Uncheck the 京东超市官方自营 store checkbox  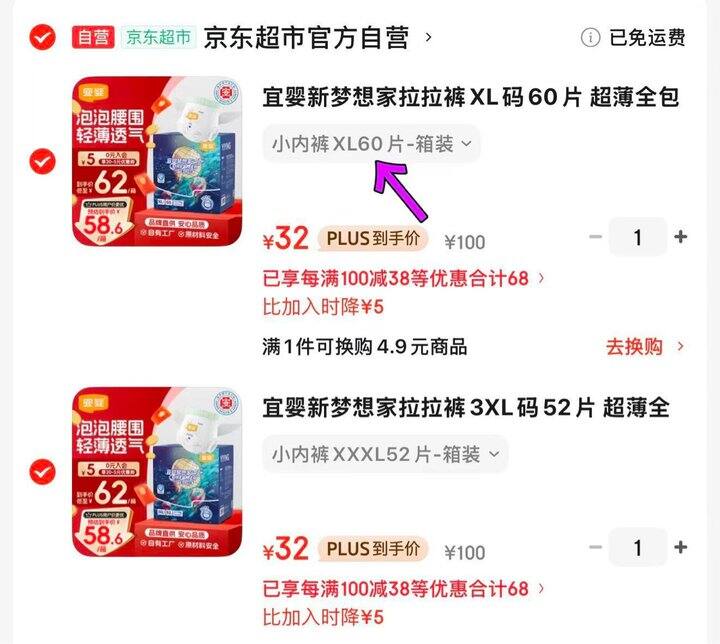tap(42, 37)
